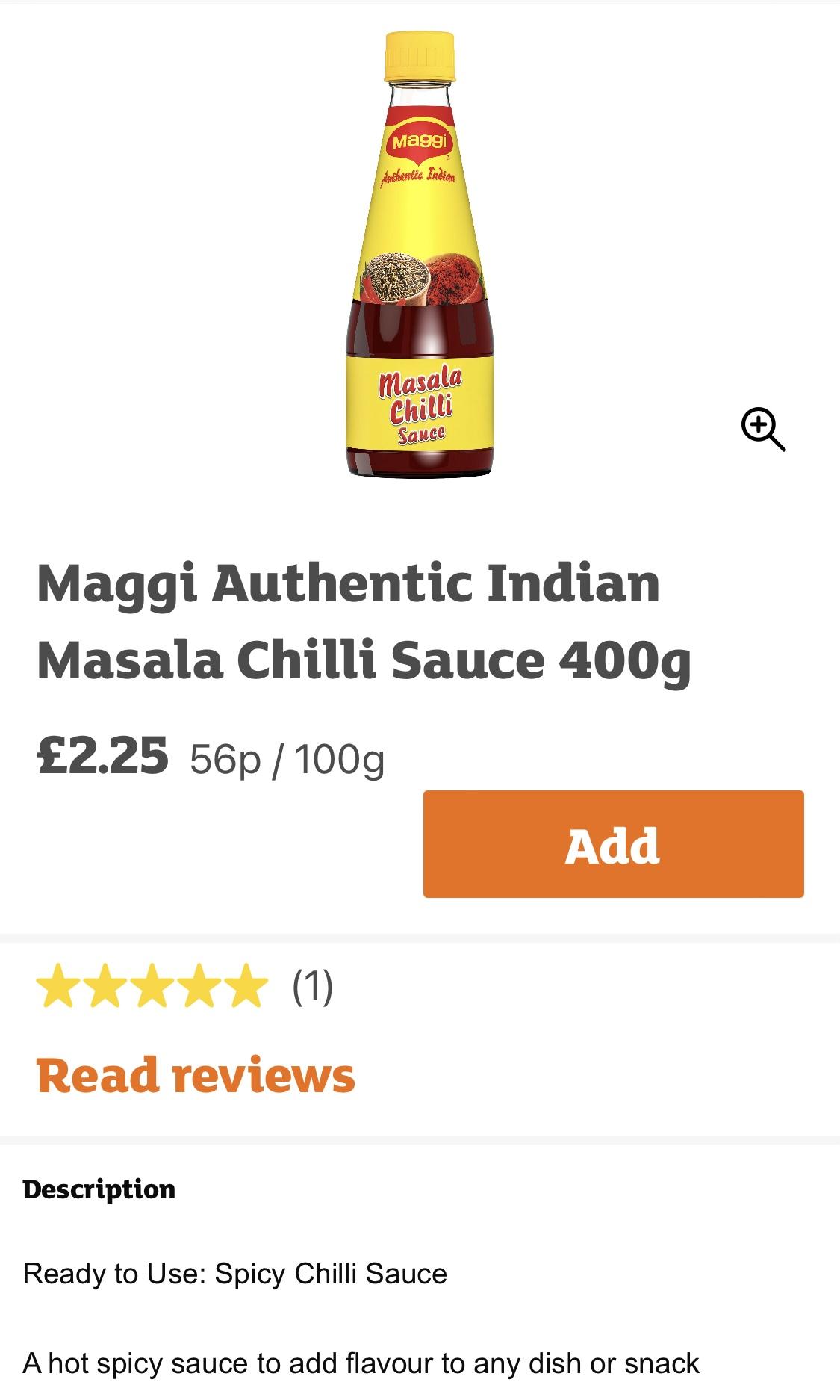
Task: Zoom into the product image with magnifier
Action: (762, 430)
